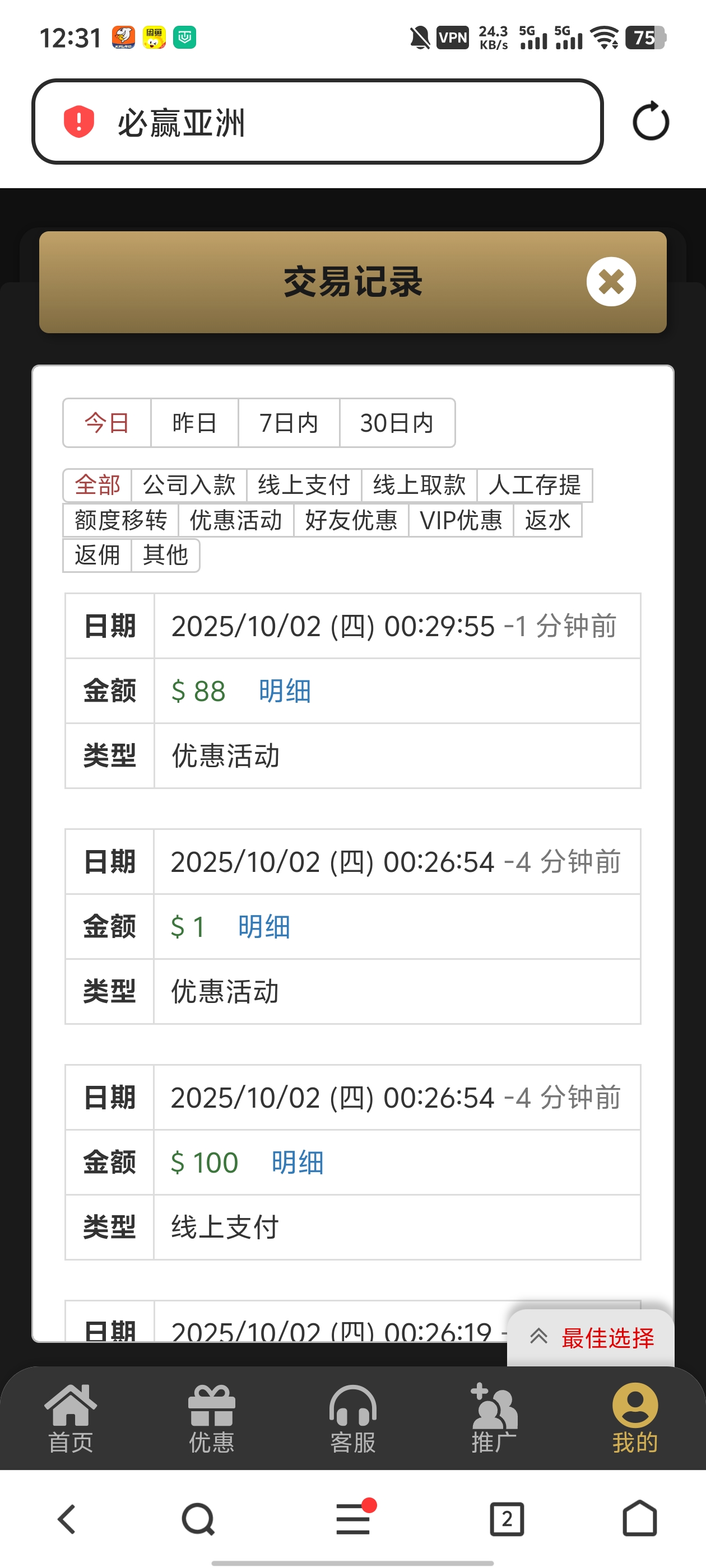Tap the 必赢亚洲 address bar

click(317, 122)
